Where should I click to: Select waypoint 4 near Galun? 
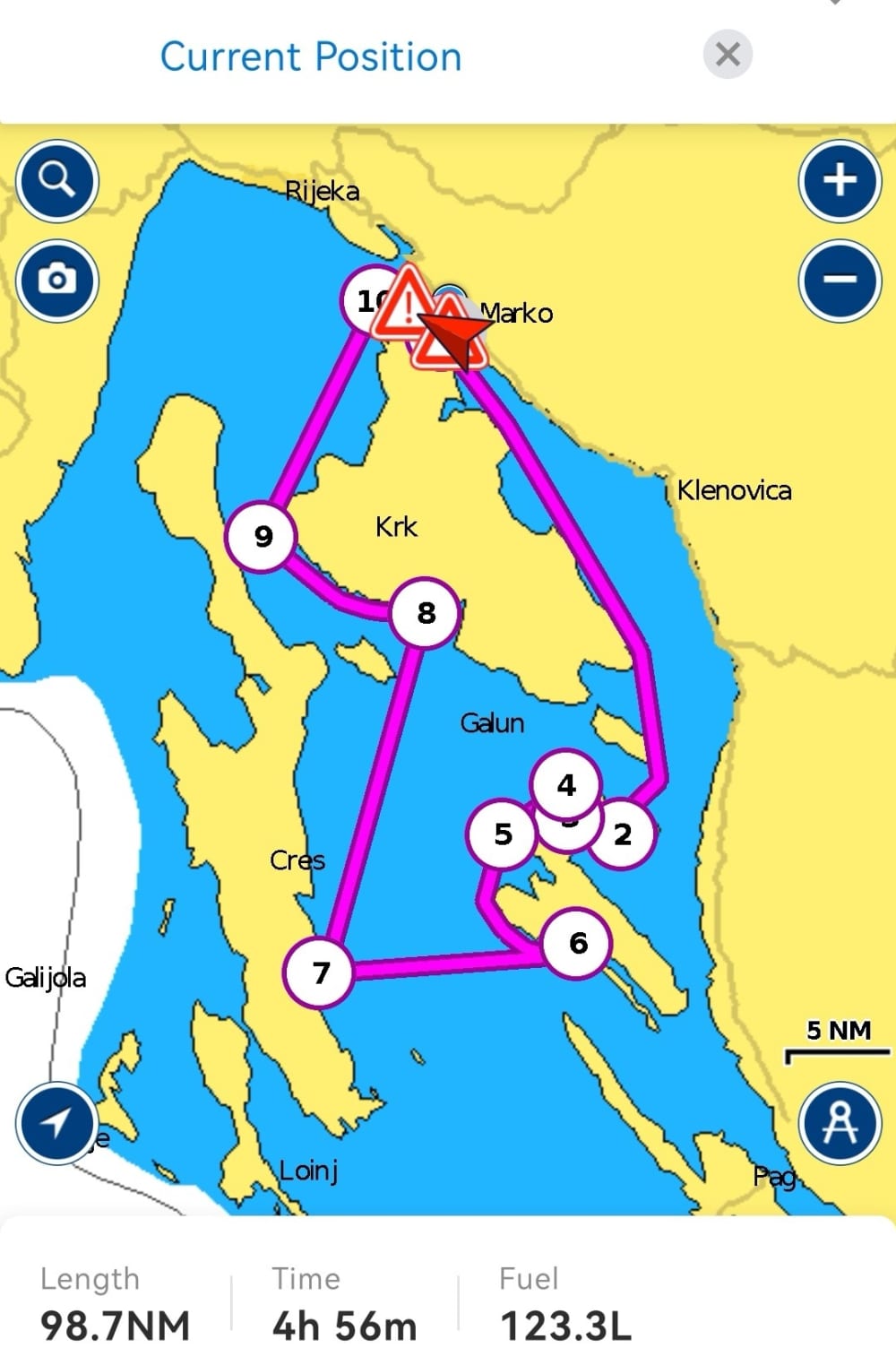[564, 783]
